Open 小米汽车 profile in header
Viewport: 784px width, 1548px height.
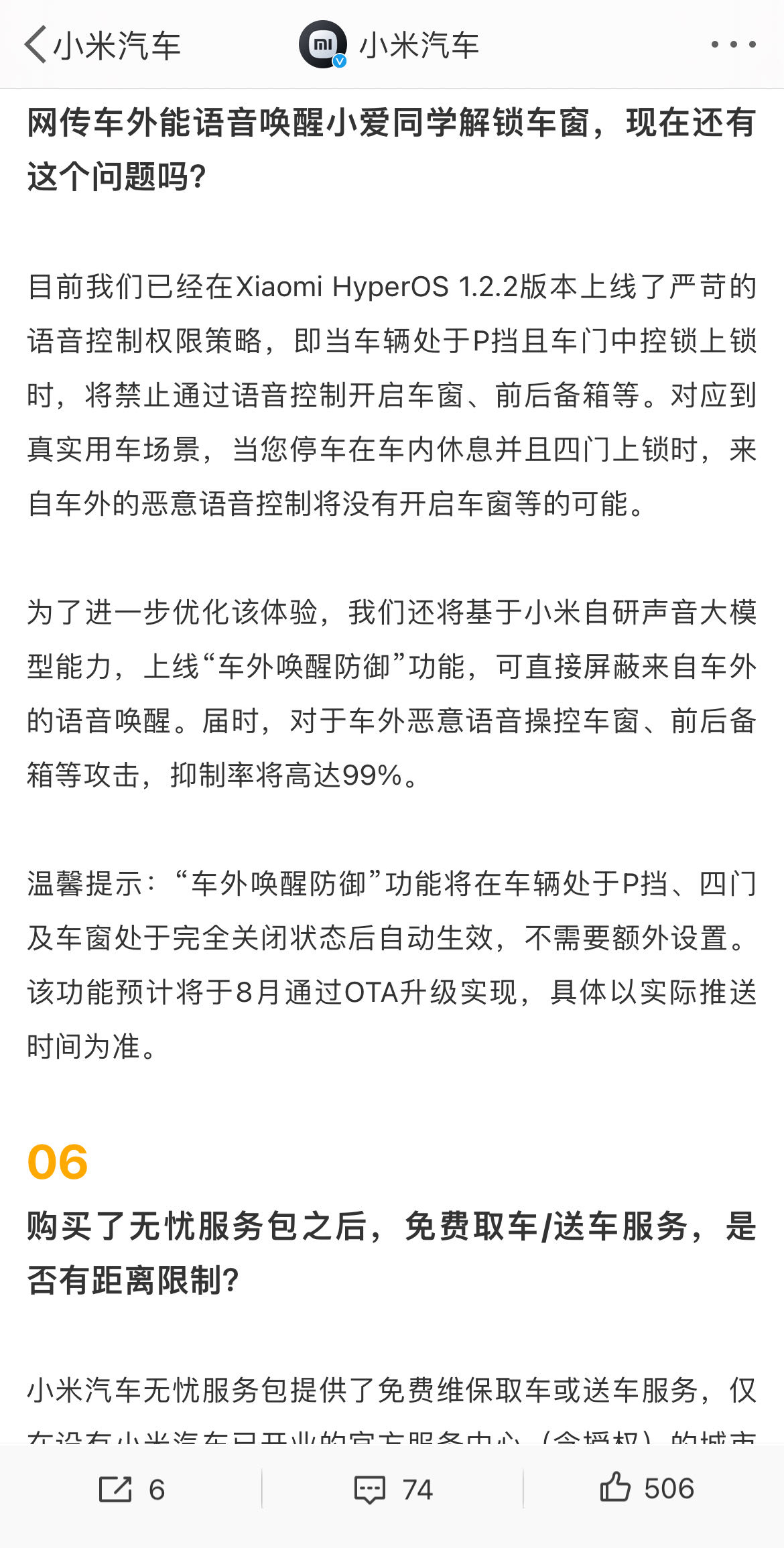(x=389, y=45)
